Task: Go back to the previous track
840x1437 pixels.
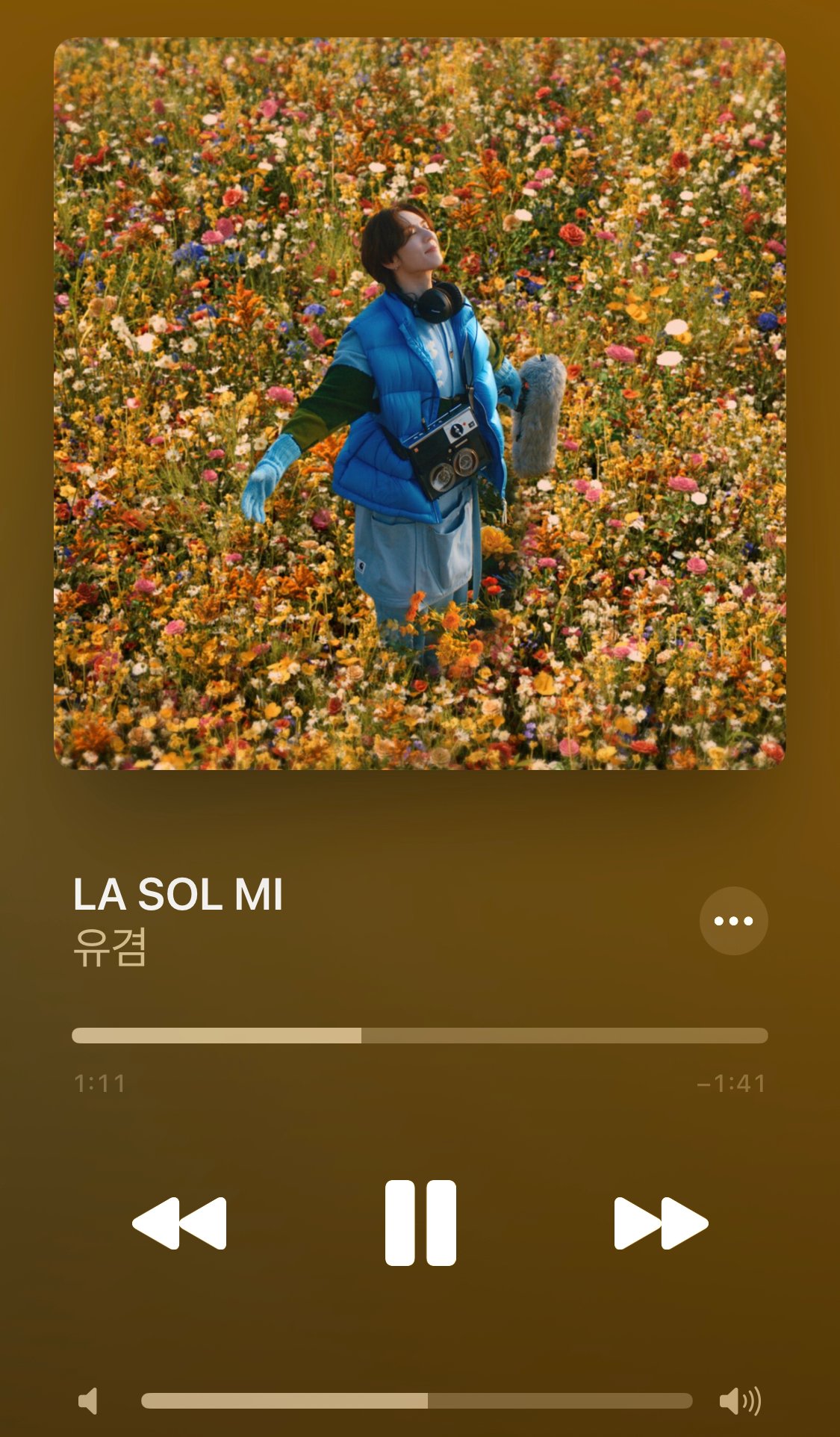Action: [179, 1223]
